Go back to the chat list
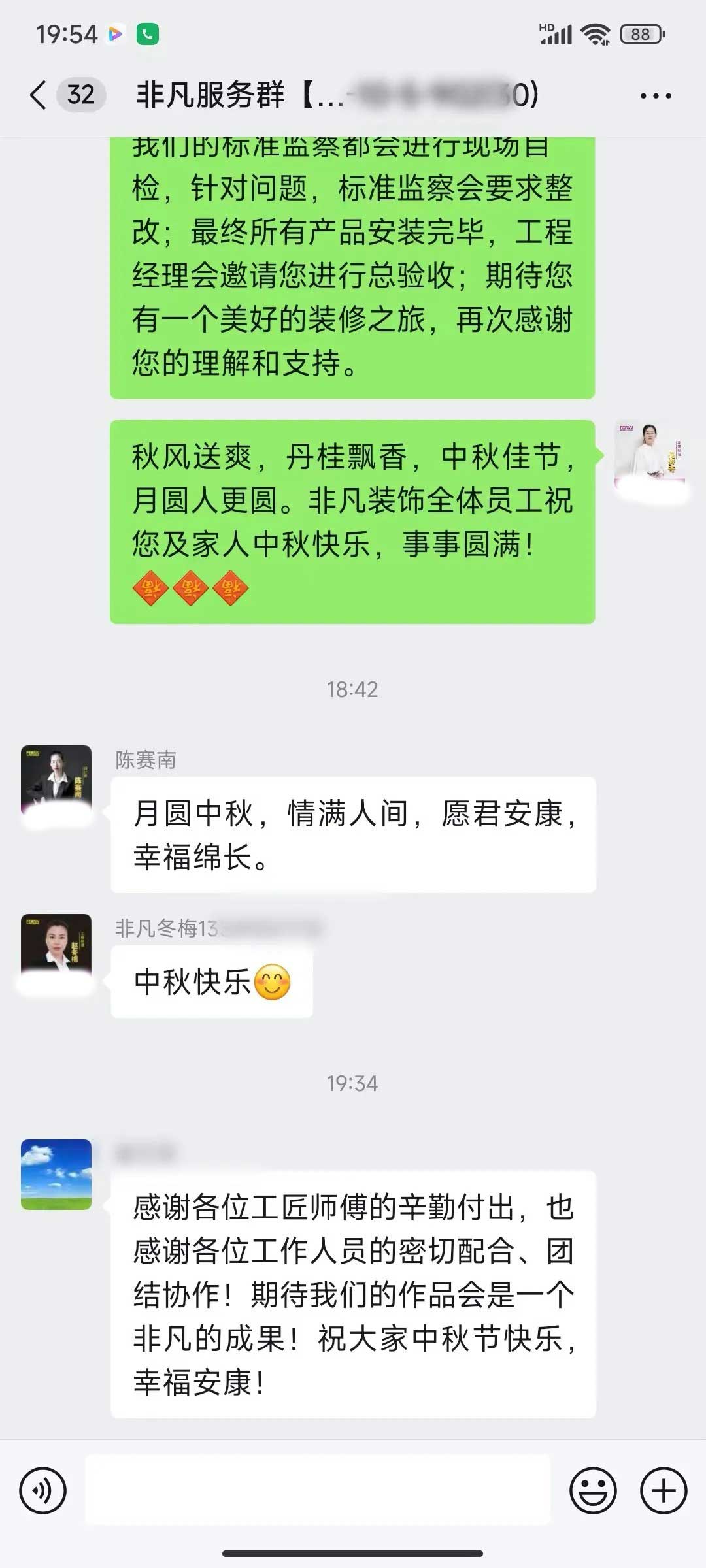Image resolution: width=706 pixels, height=1568 pixels. click(39, 95)
